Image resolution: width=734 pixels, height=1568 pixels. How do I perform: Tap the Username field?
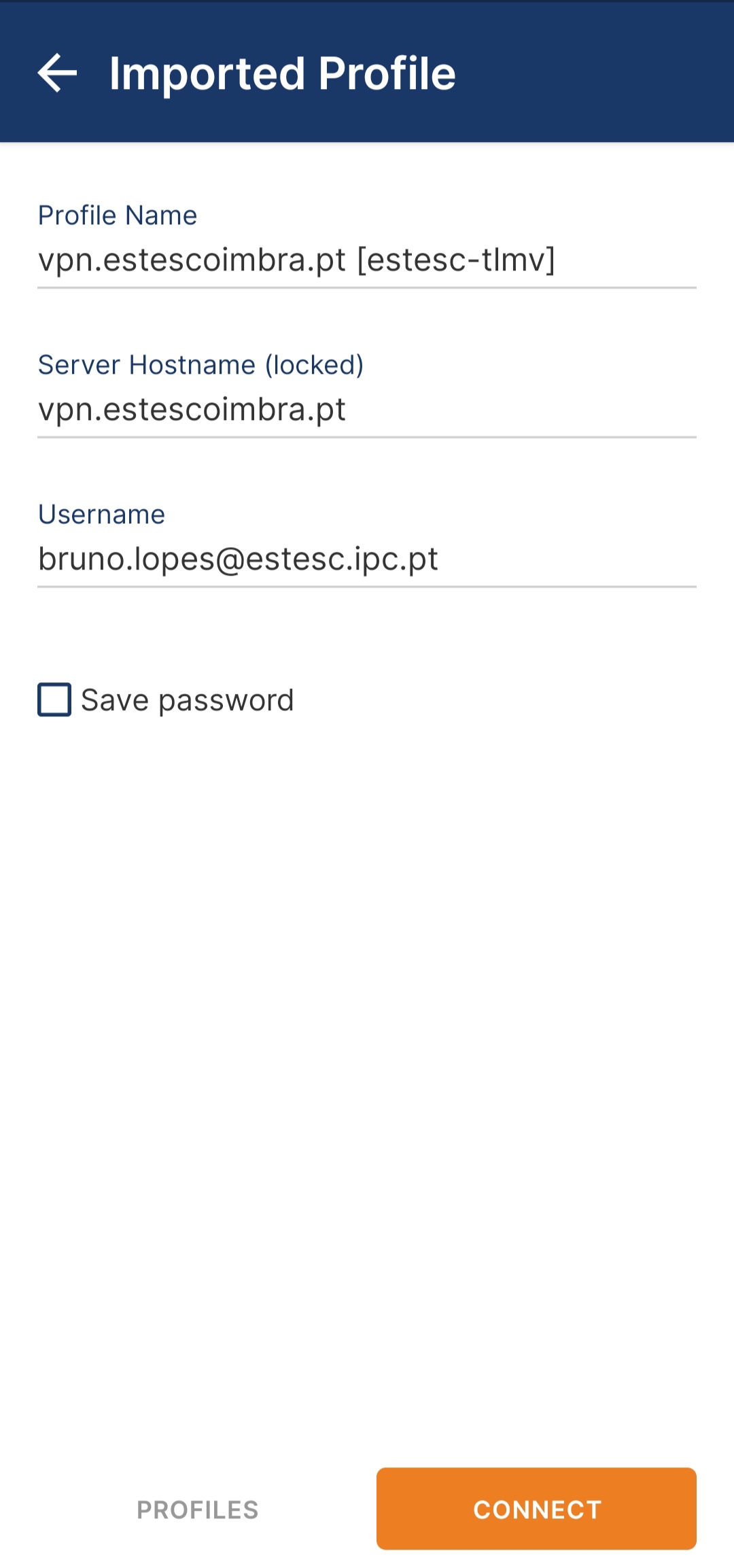pyautogui.click(x=367, y=559)
